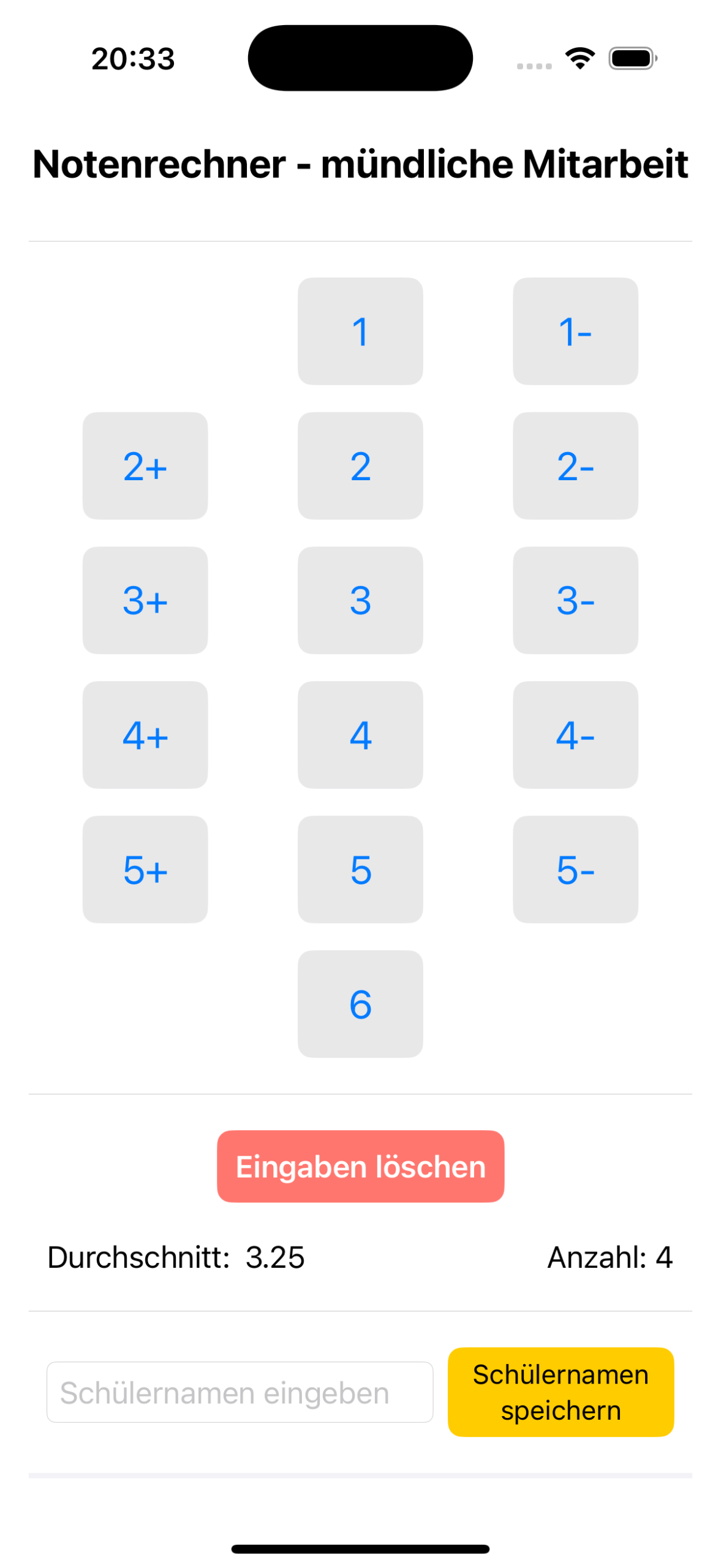Select the 5+ grade
Image resolution: width=721 pixels, height=1568 pixels.
[x=145, y=869]
